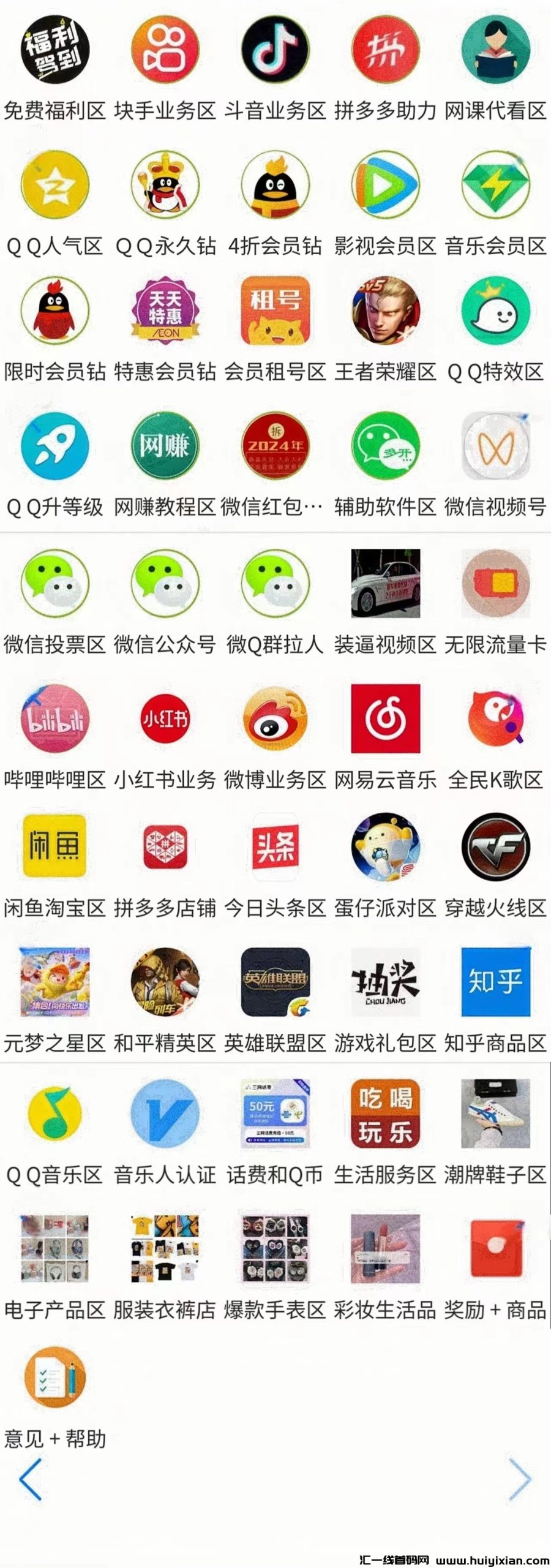551x1568 pixels.
Task: Go forward with the right arrow
Action: [x=519, y=1479]
